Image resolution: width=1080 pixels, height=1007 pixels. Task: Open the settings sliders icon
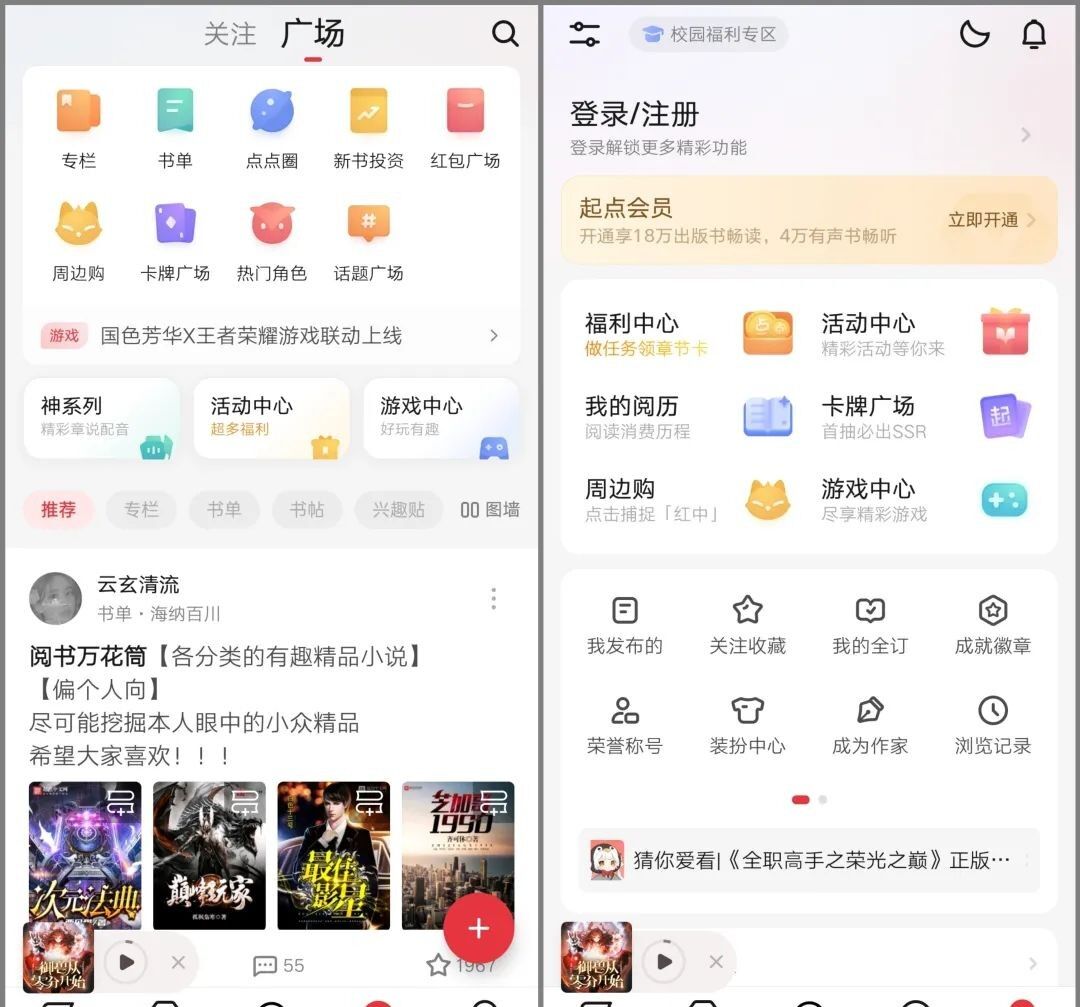point(584,35)
